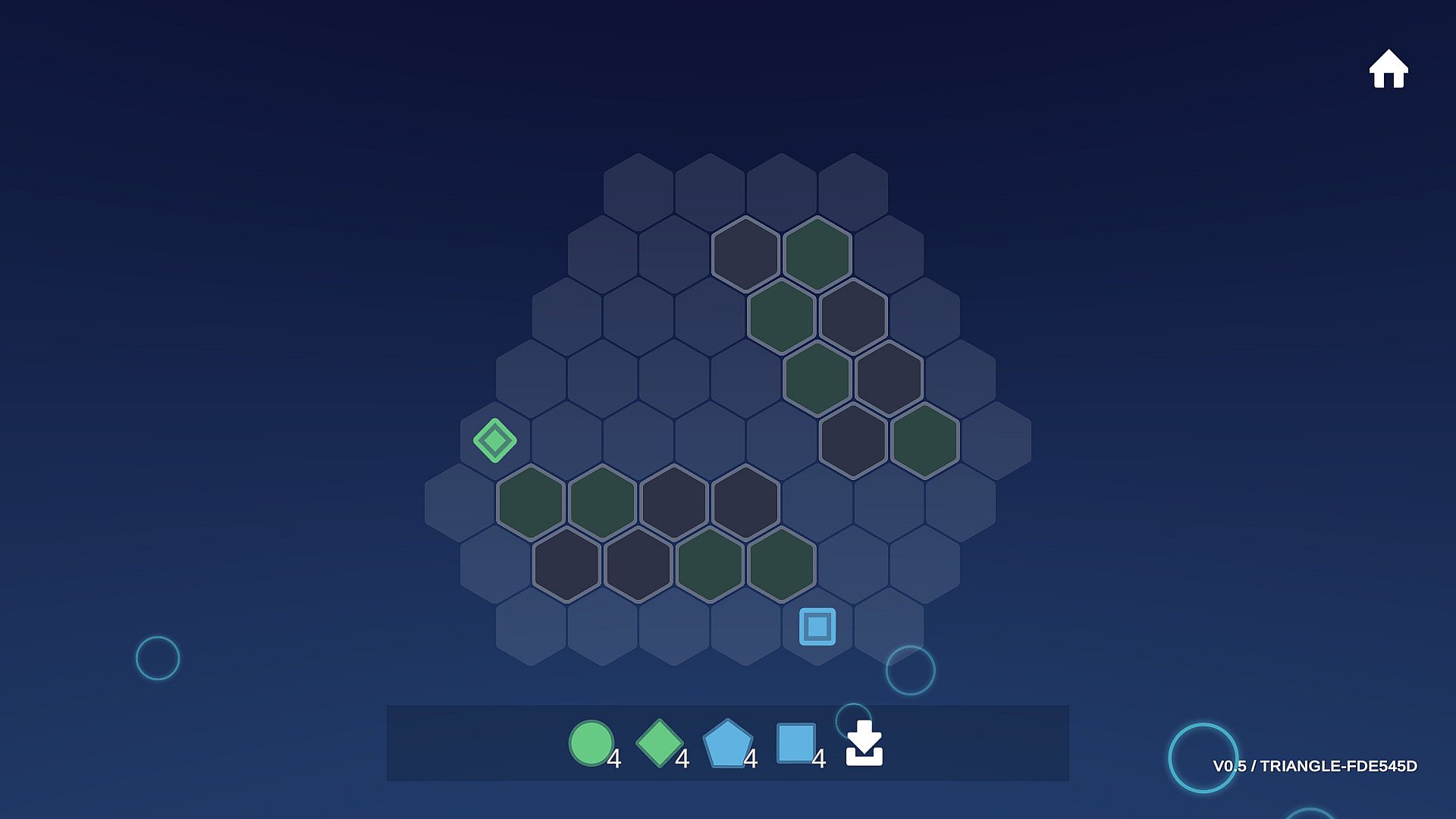Viewport: 1456px width, 819px height.
Task: Select the green circle piece
Action: [591, 742]
